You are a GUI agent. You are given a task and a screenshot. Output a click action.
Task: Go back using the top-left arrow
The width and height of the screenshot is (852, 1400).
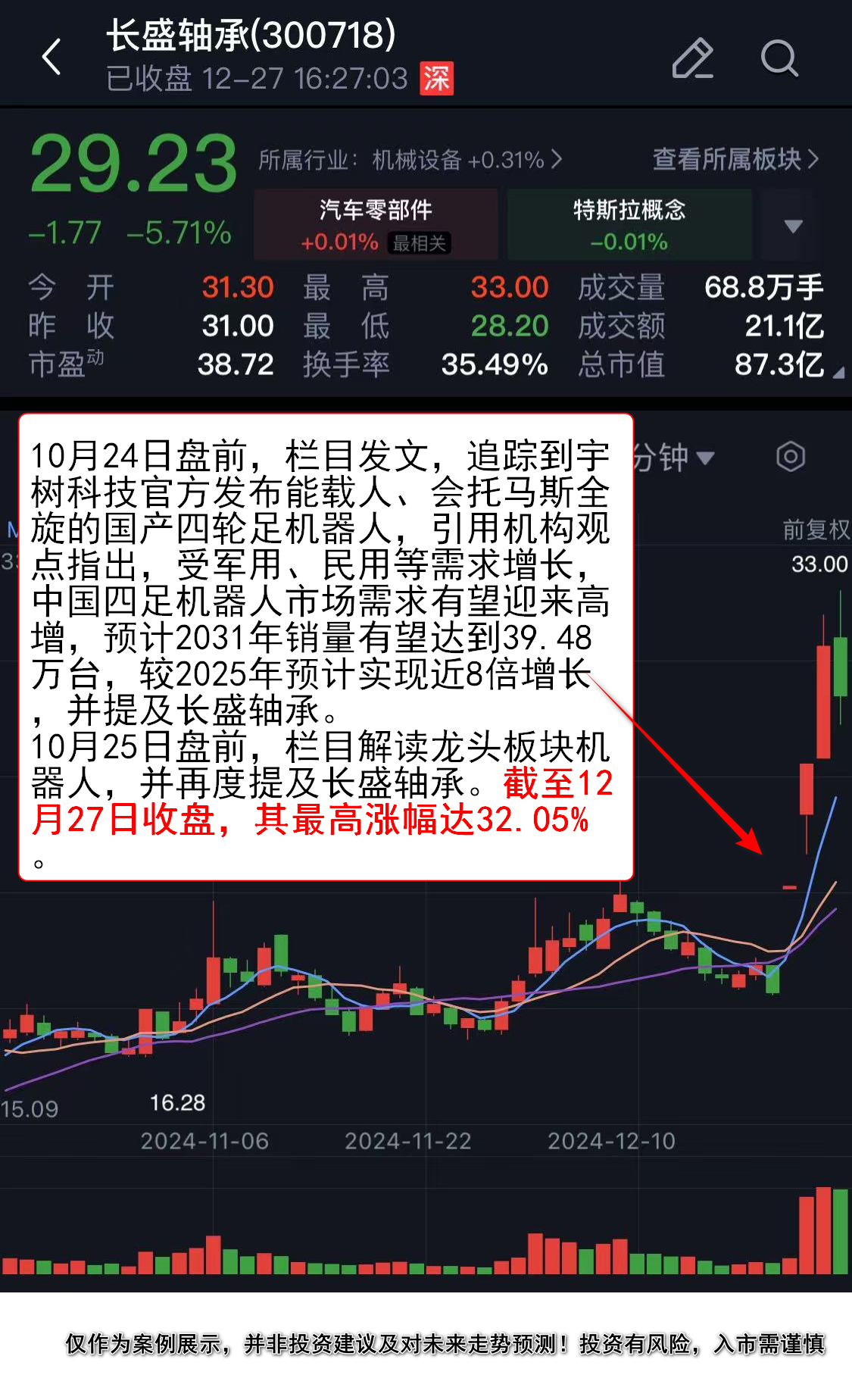[x=51, y=58]
